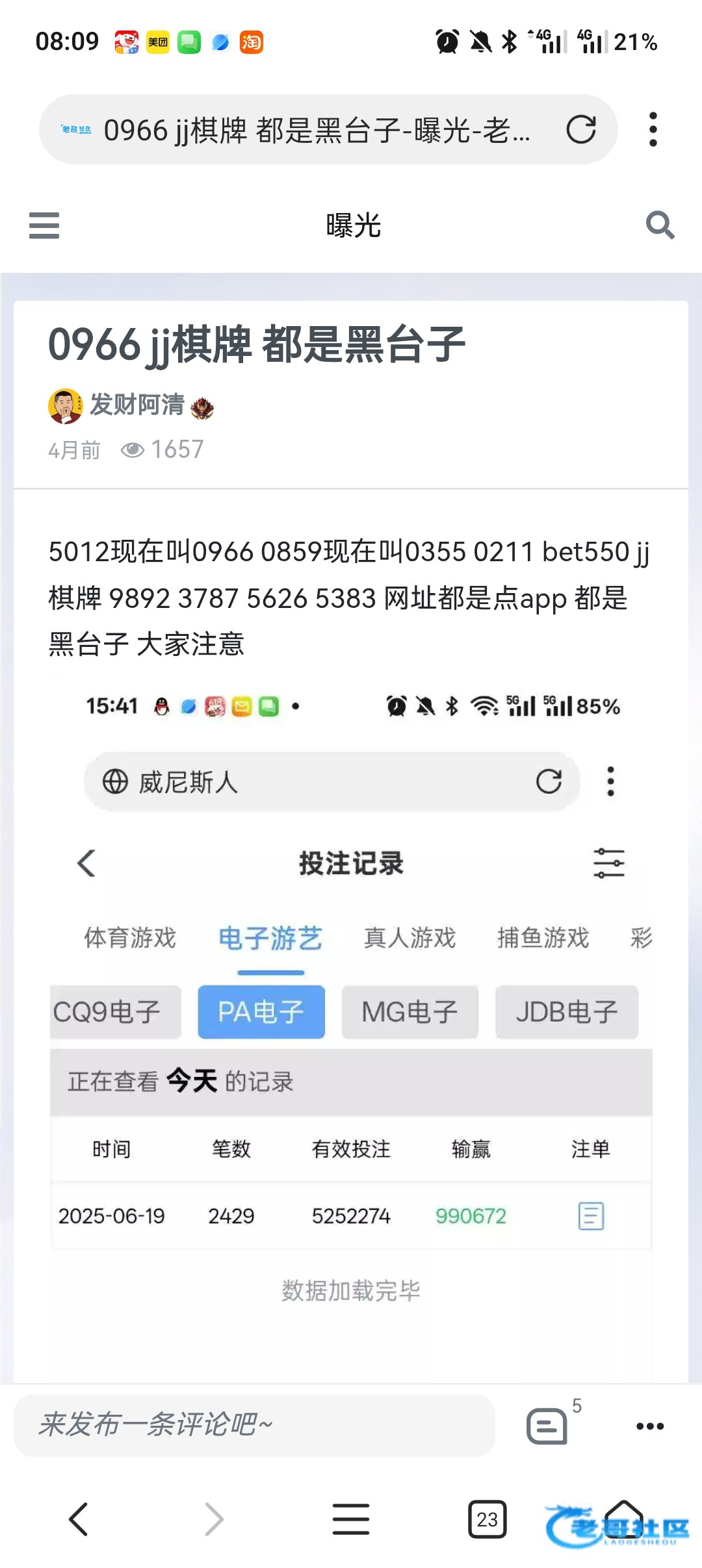Viewport: 702px width, 1568px height.
Task: Open the tab switcher showing 23 tabs
Action: pyautogui.click(x=487, y=1519)
